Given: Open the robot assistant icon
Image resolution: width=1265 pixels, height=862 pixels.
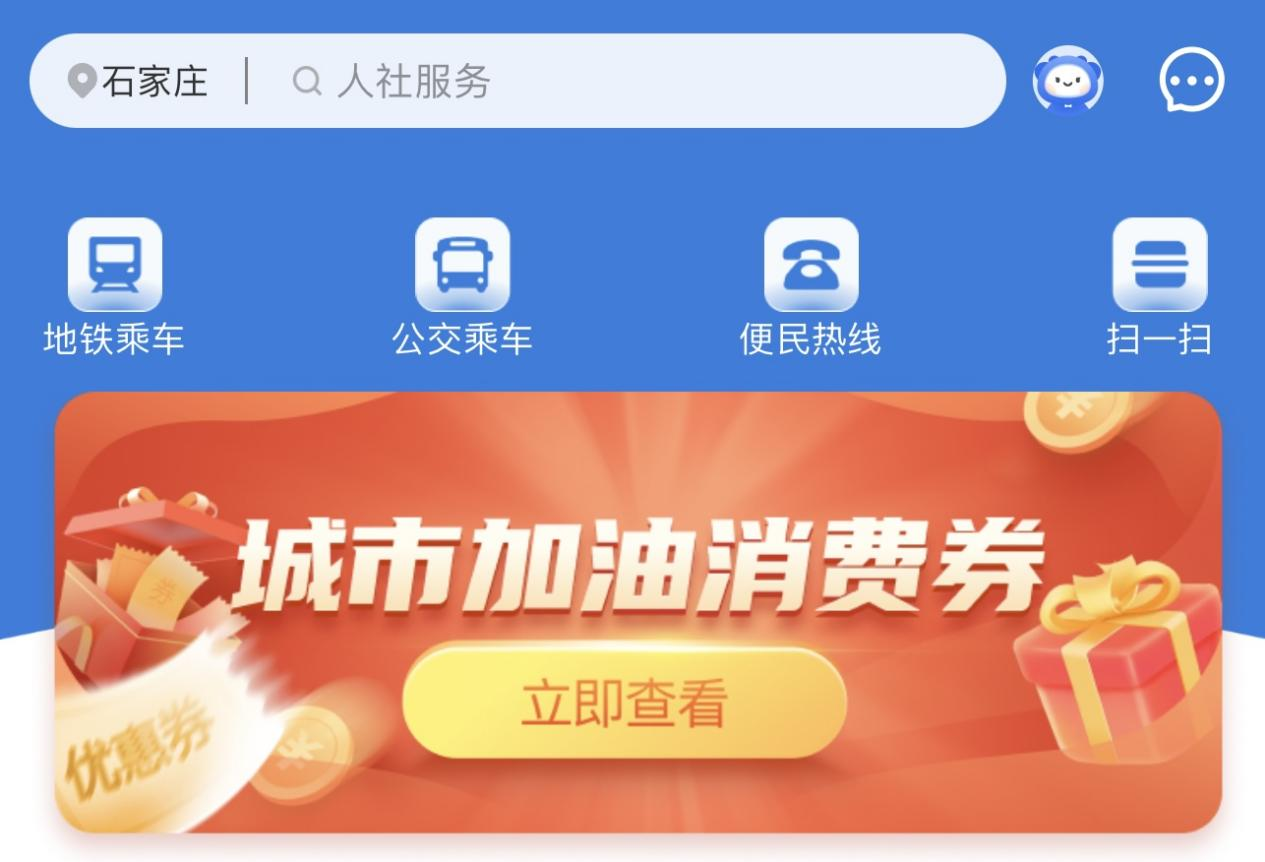Looking at the screenshot, I should [x=1068, y=81].
